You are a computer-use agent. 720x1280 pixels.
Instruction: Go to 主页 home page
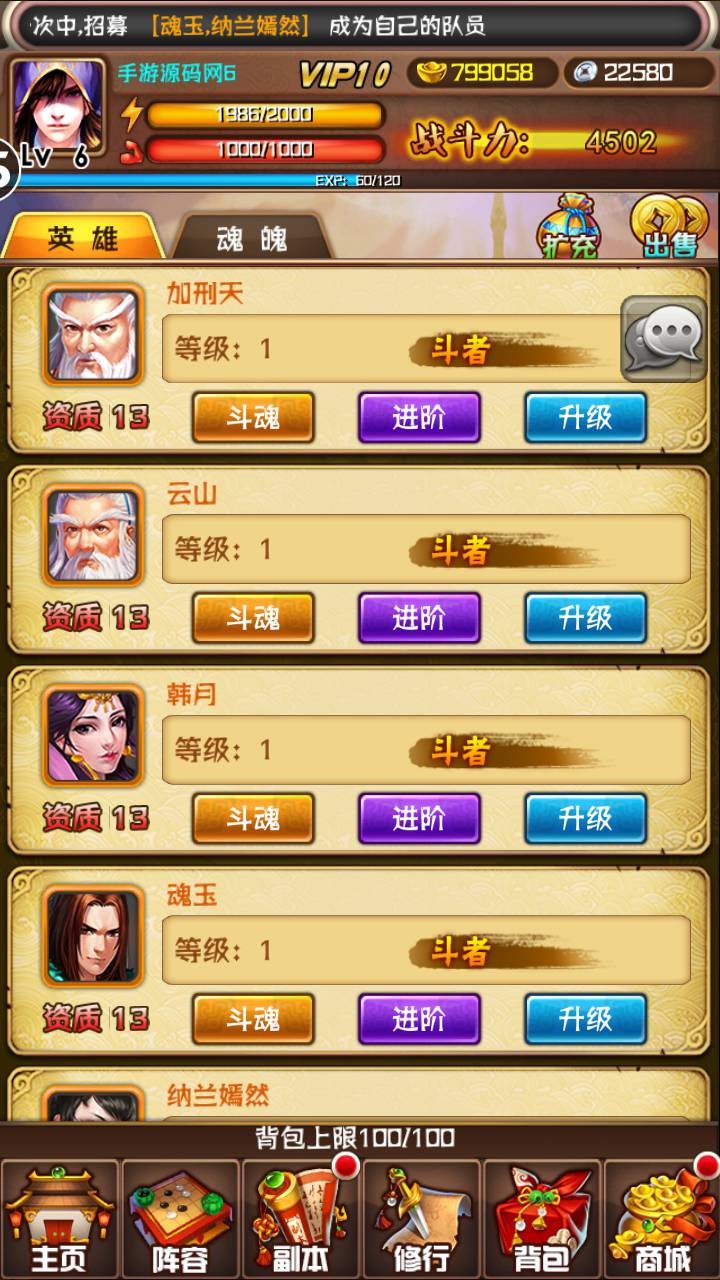[59, 1220]
